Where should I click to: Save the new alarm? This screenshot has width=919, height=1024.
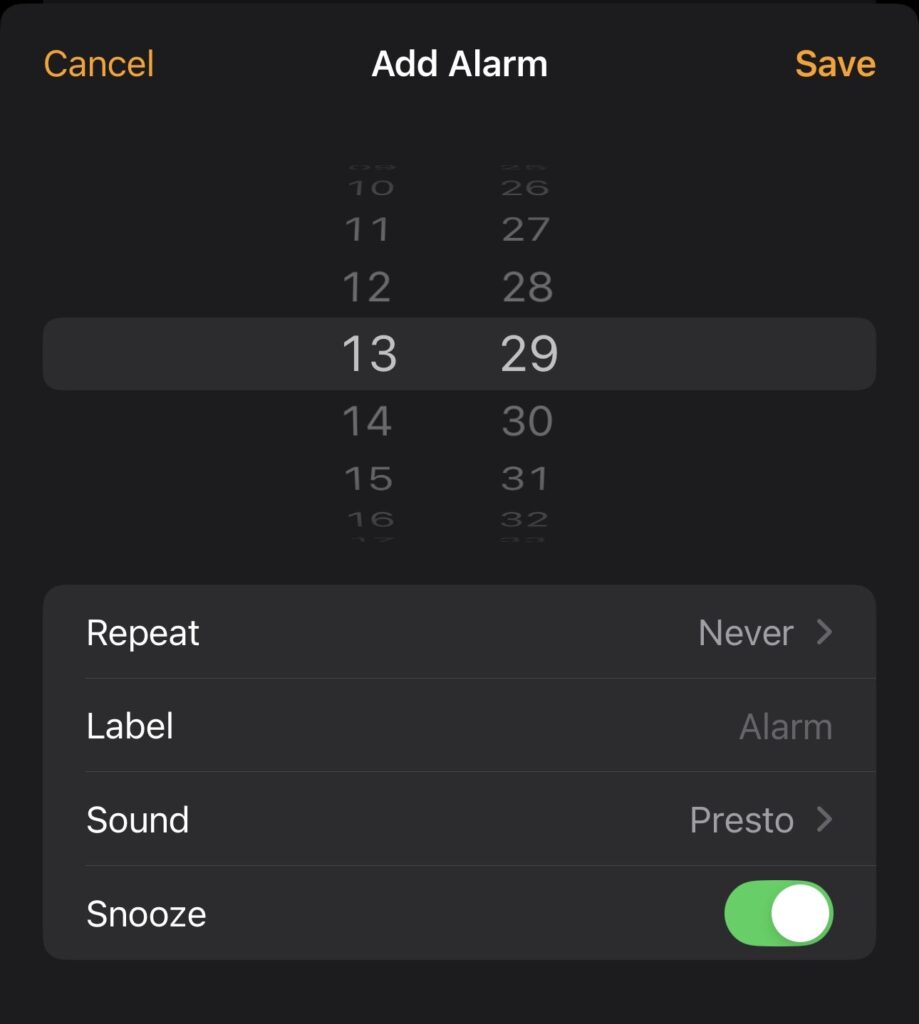point(834,64)
